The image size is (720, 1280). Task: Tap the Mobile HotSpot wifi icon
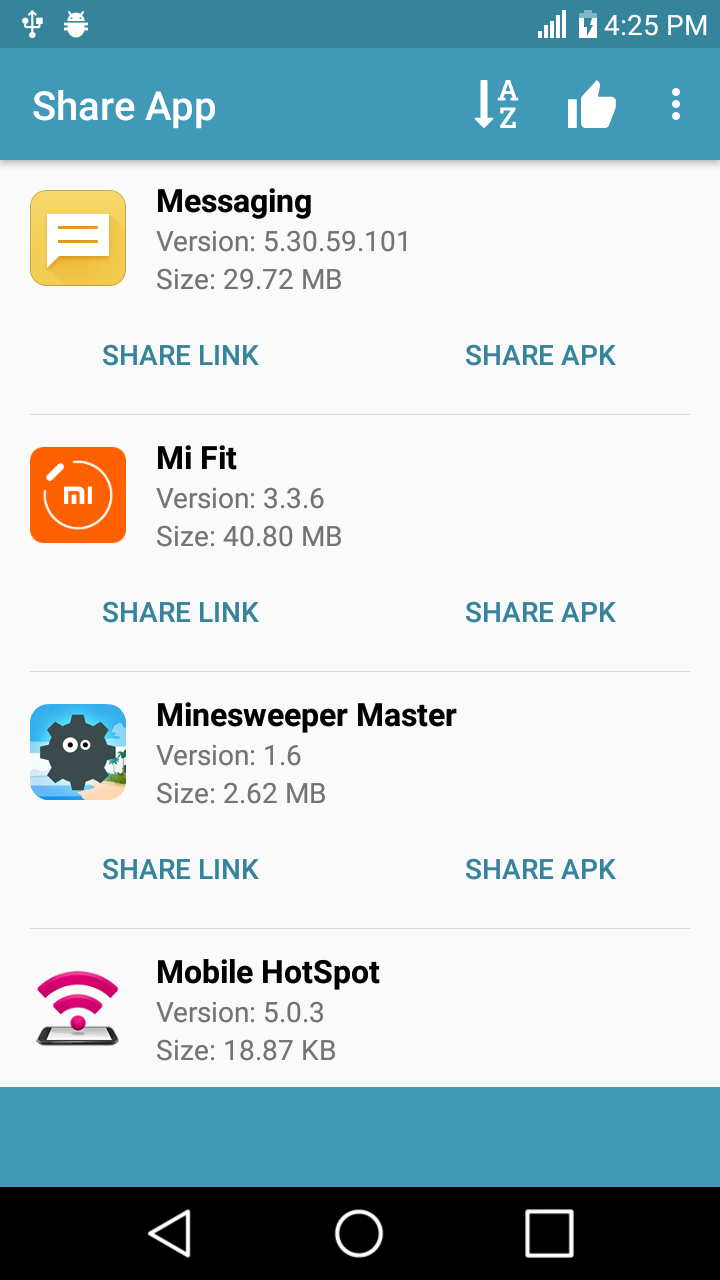[x=77, y=1008]
